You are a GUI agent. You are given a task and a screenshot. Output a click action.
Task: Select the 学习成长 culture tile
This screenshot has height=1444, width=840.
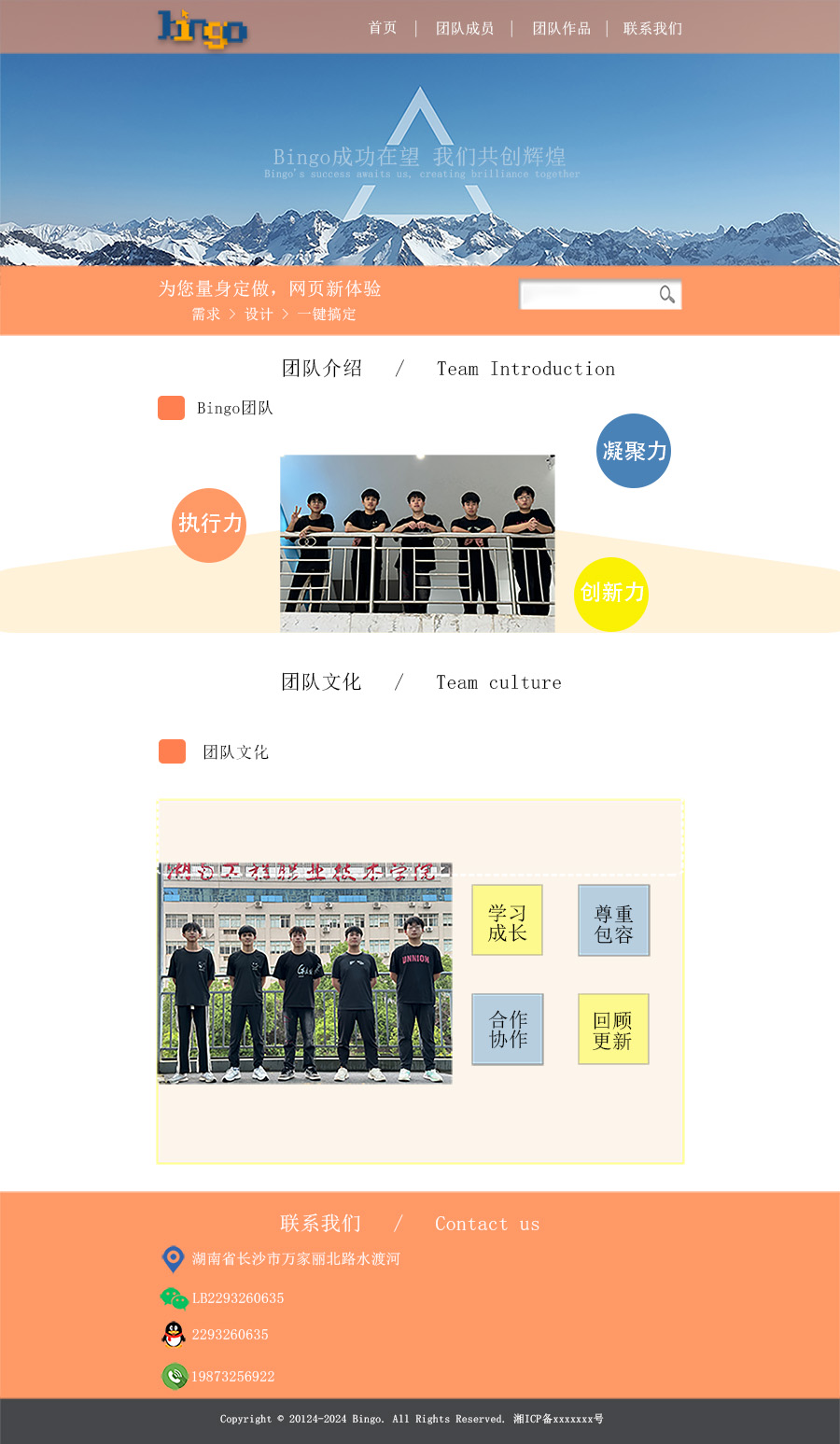pyautogui.click(x=507, y=920)
